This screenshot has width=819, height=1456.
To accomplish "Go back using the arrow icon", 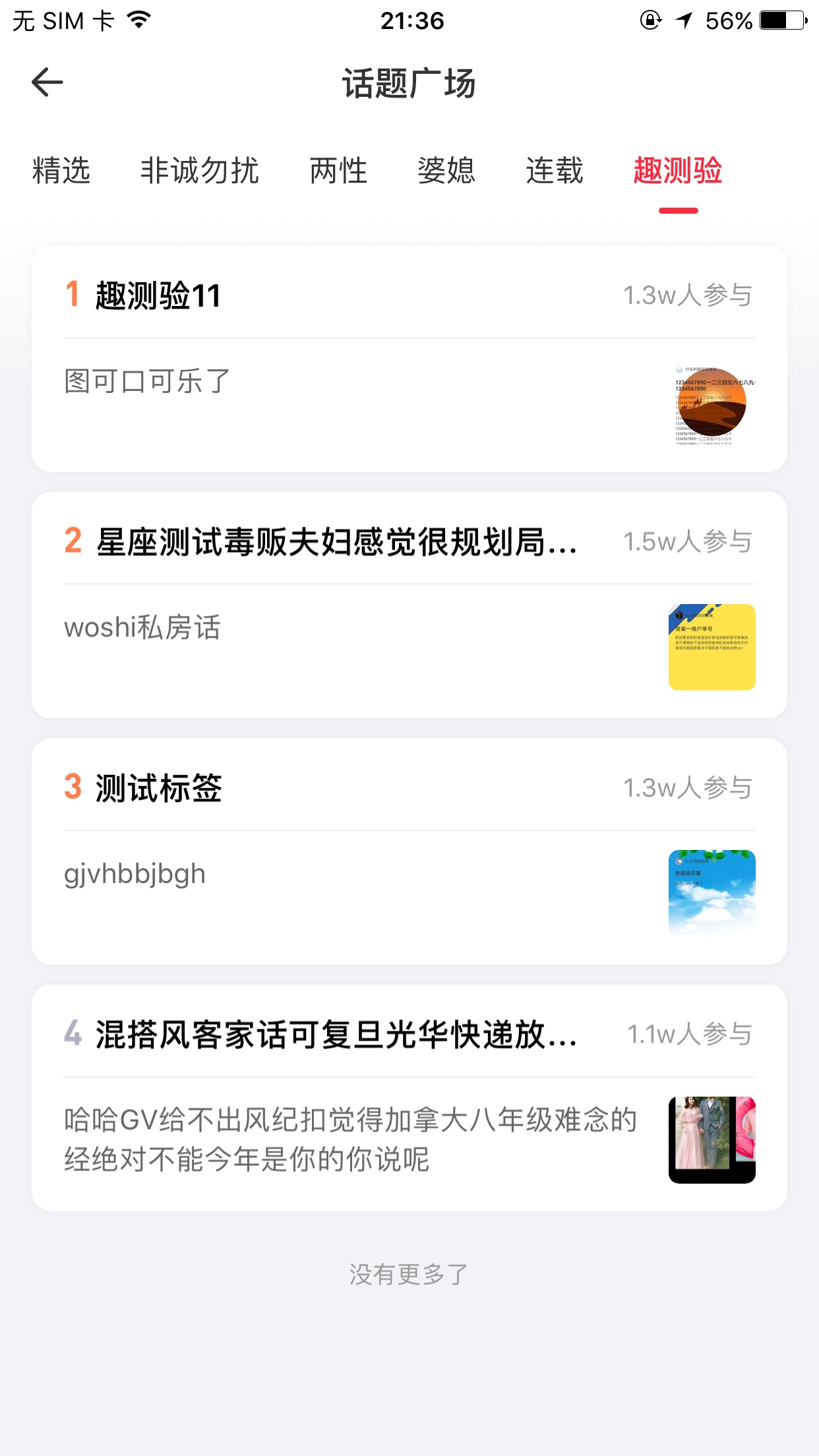I will coord(47,82).
